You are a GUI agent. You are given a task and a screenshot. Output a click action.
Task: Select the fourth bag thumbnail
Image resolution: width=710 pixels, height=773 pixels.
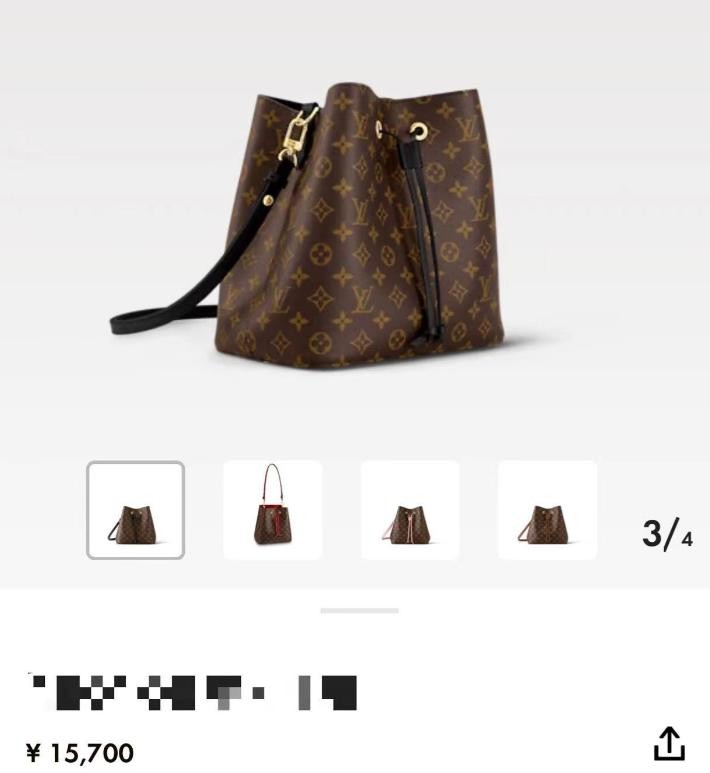pos(547,510)
